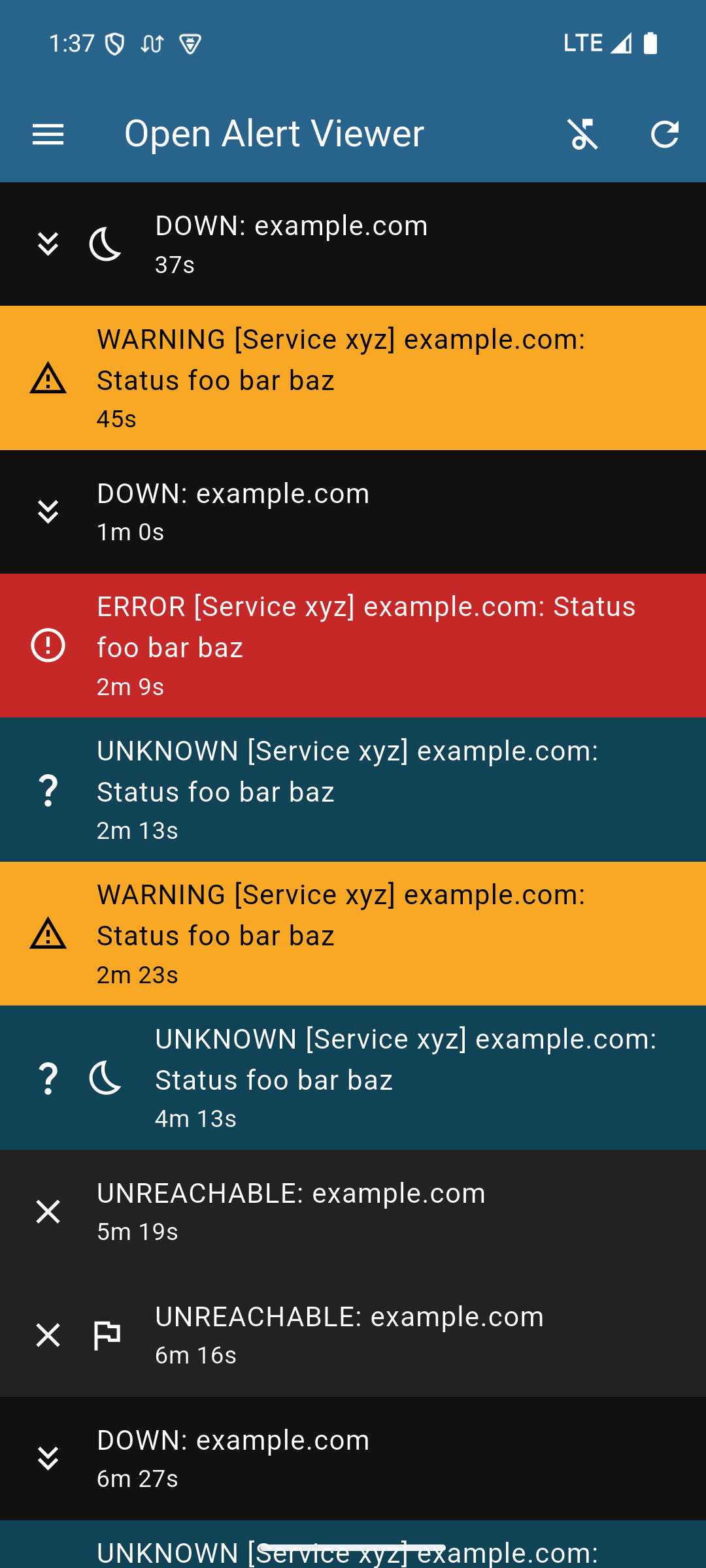Screen dimensions: 706x1568
Task: Open the DOWN alert from 37s ago
Action: [x=353, y=244]
